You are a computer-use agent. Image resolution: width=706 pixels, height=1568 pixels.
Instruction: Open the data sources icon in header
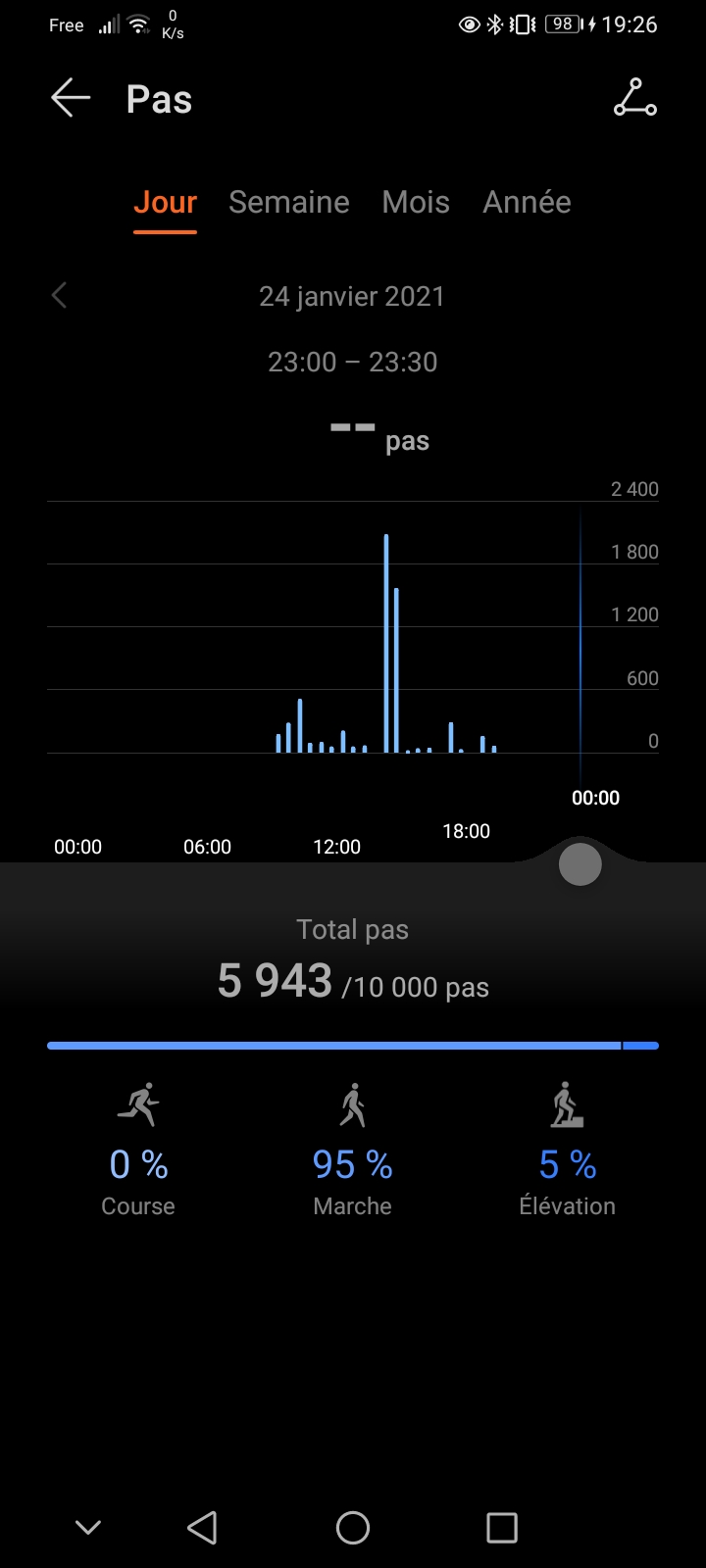click(634, 99)
